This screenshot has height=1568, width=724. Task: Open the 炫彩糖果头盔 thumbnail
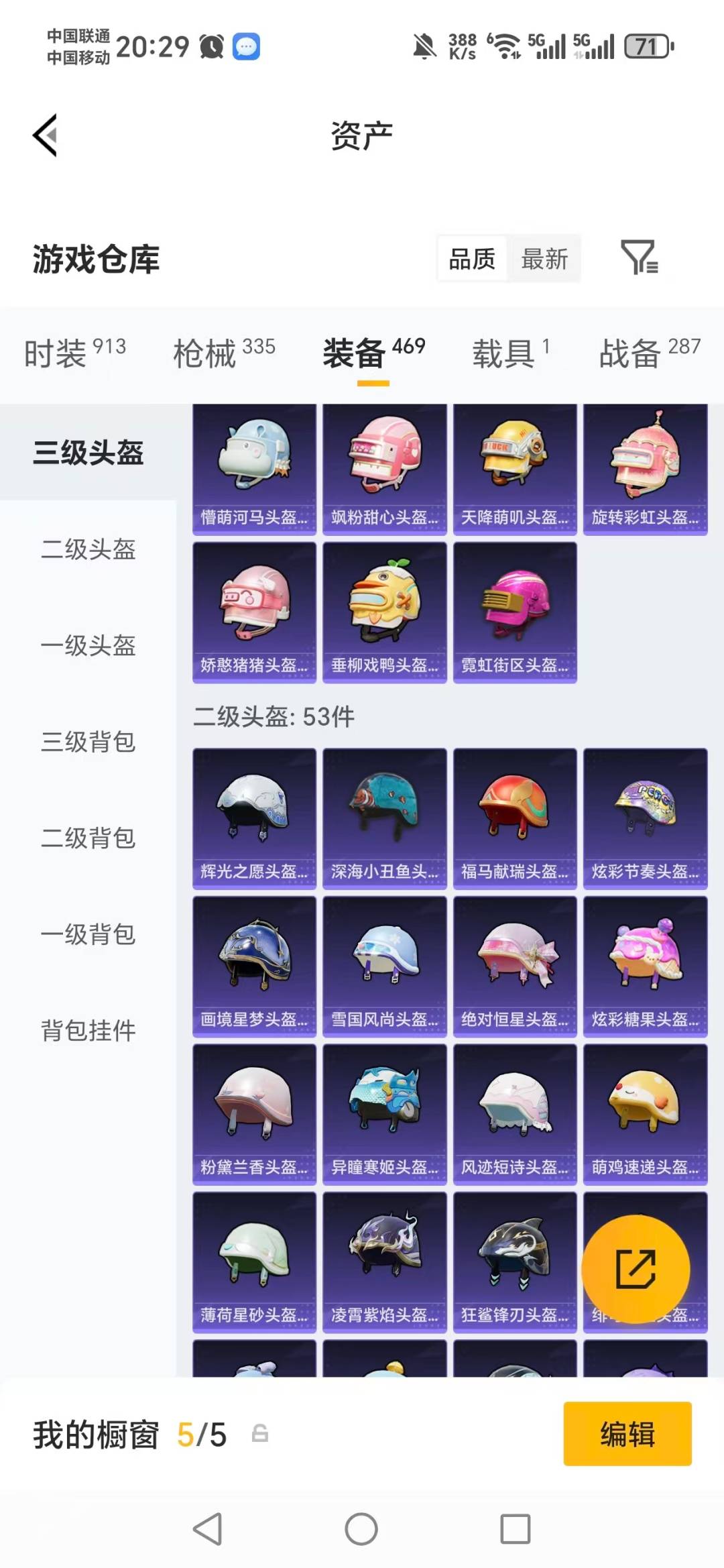[645, 963]
